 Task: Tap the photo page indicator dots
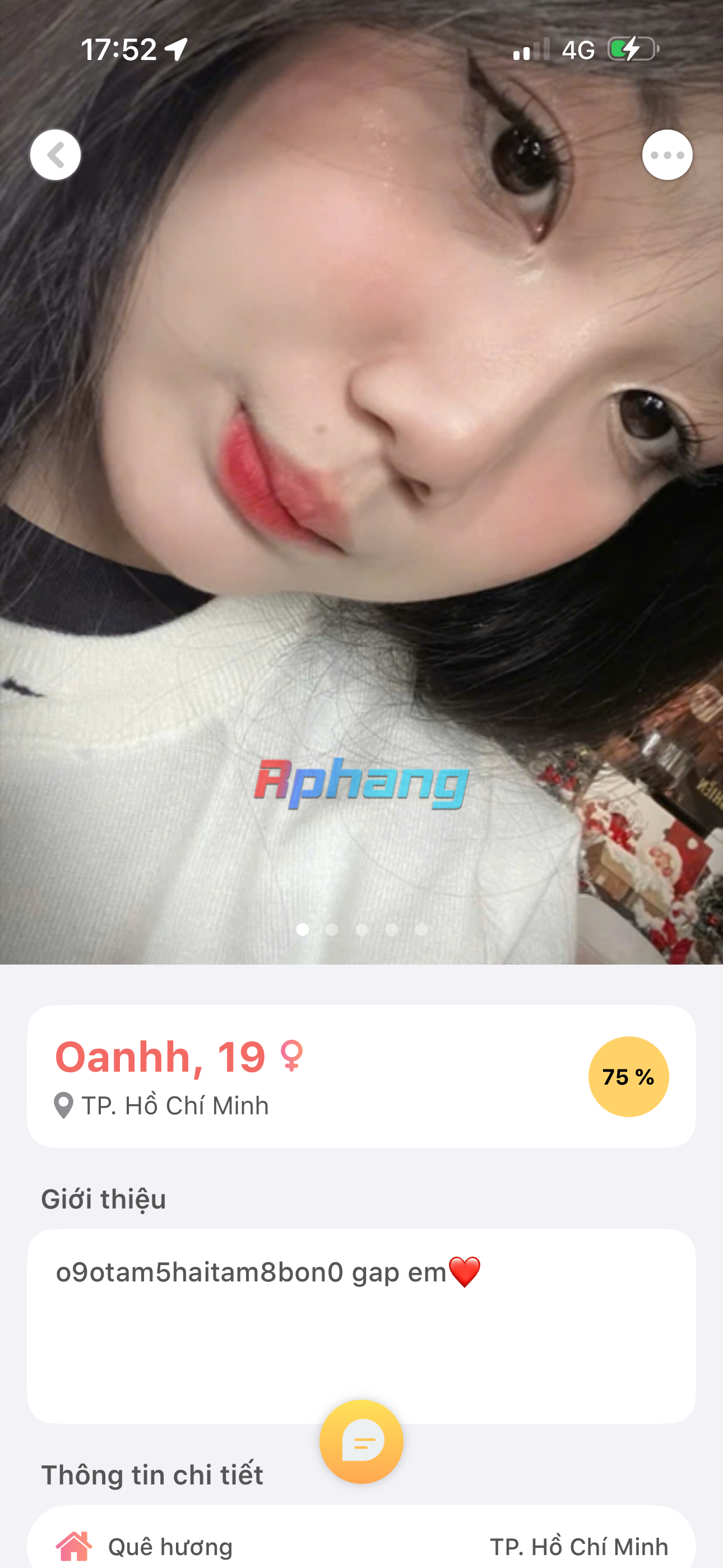(x=361, y=929)
